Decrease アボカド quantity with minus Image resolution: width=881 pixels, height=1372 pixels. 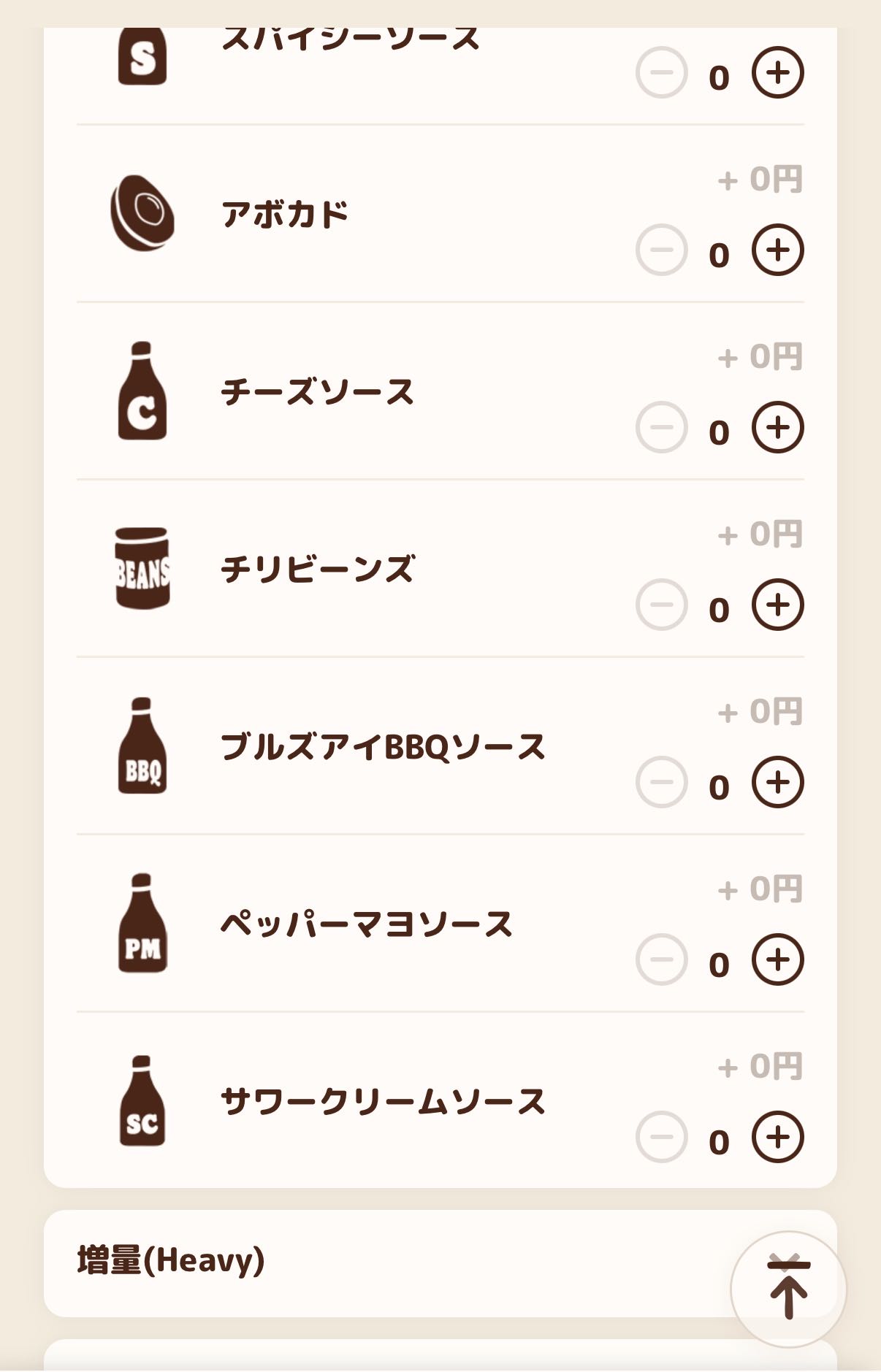[661, 250]
